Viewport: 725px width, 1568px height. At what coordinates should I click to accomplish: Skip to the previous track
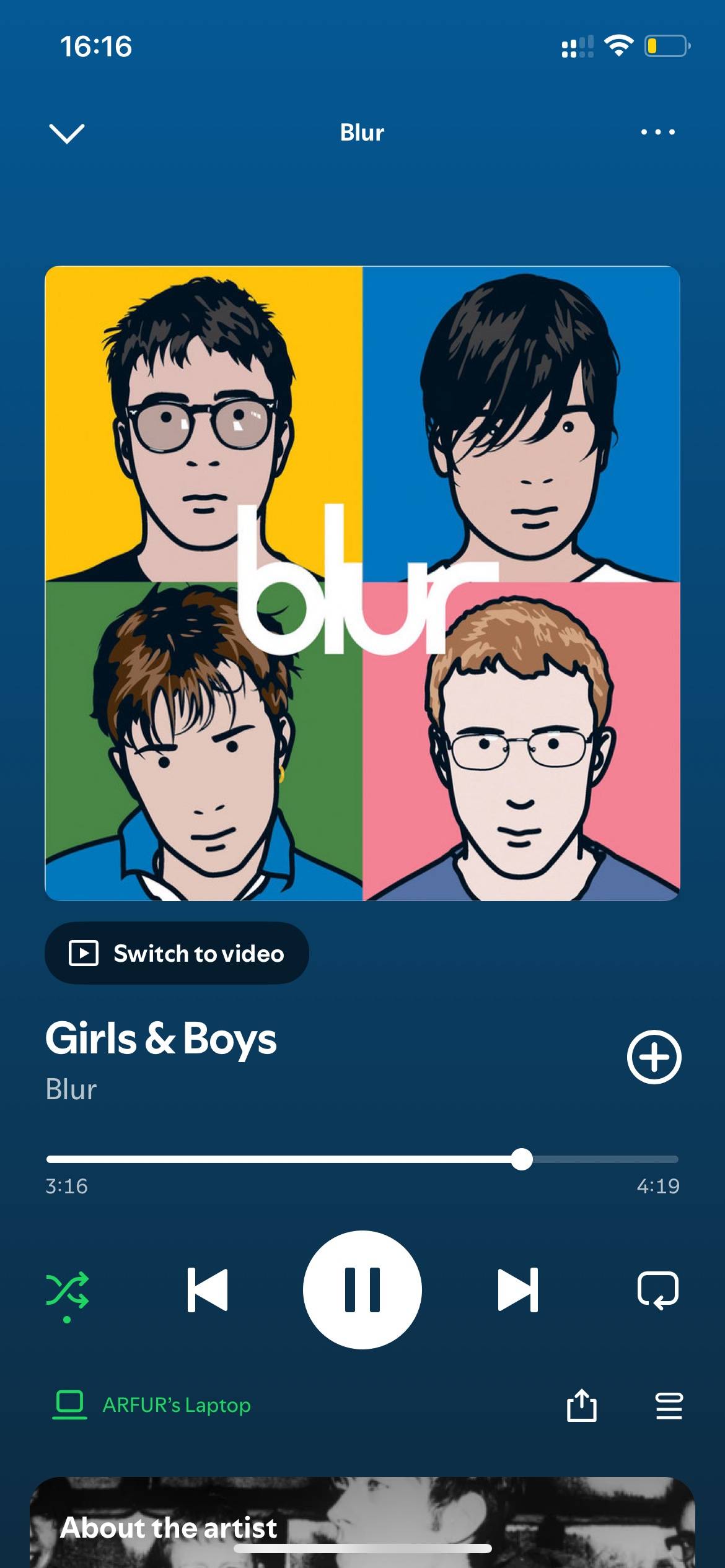(x=208, y=1290)
